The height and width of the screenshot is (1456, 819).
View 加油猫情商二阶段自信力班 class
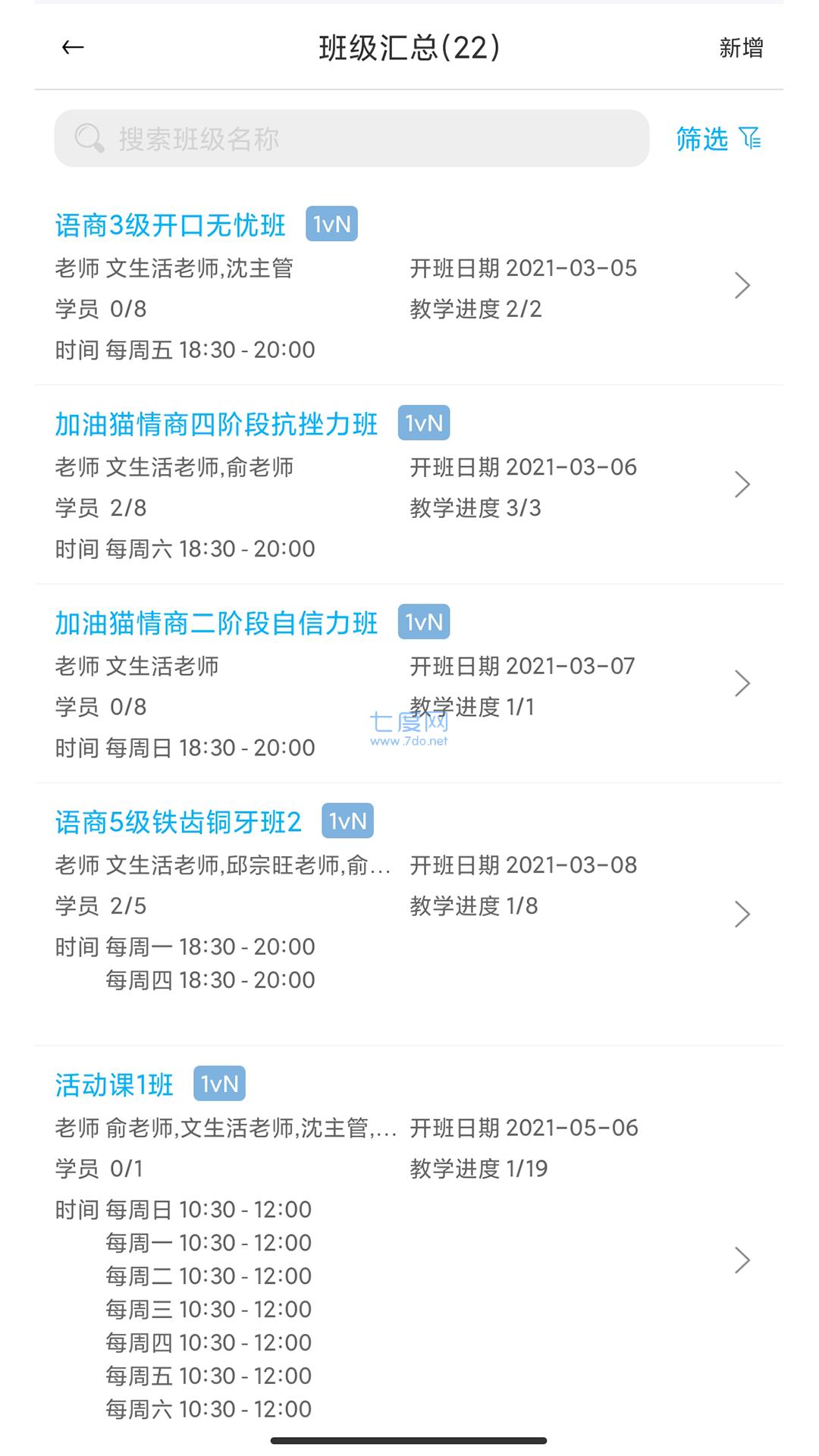pyautogui.click(x=216, y=623)
